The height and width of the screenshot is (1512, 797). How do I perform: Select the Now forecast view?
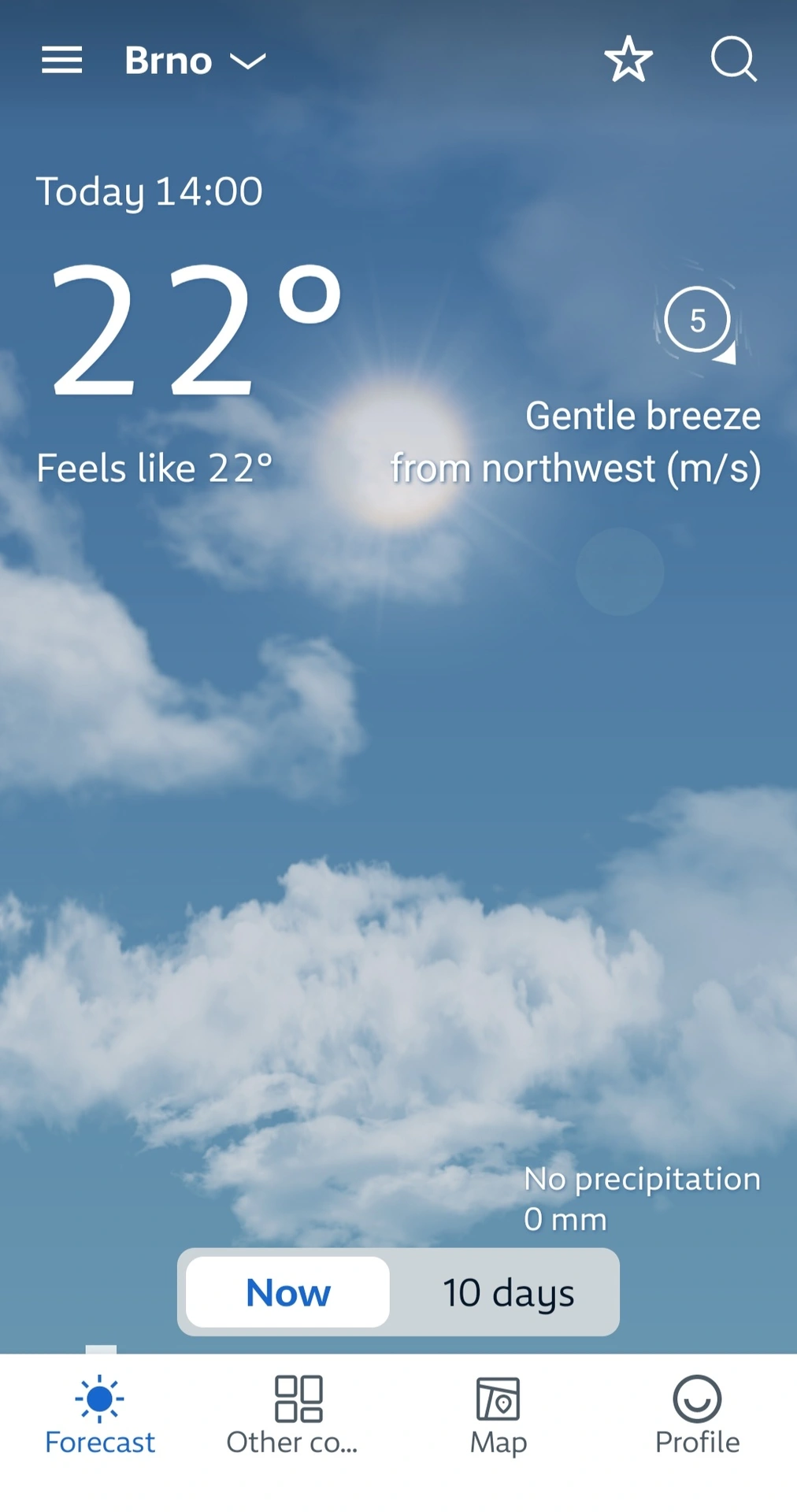pyautogui.click(x=288, y=1292)
